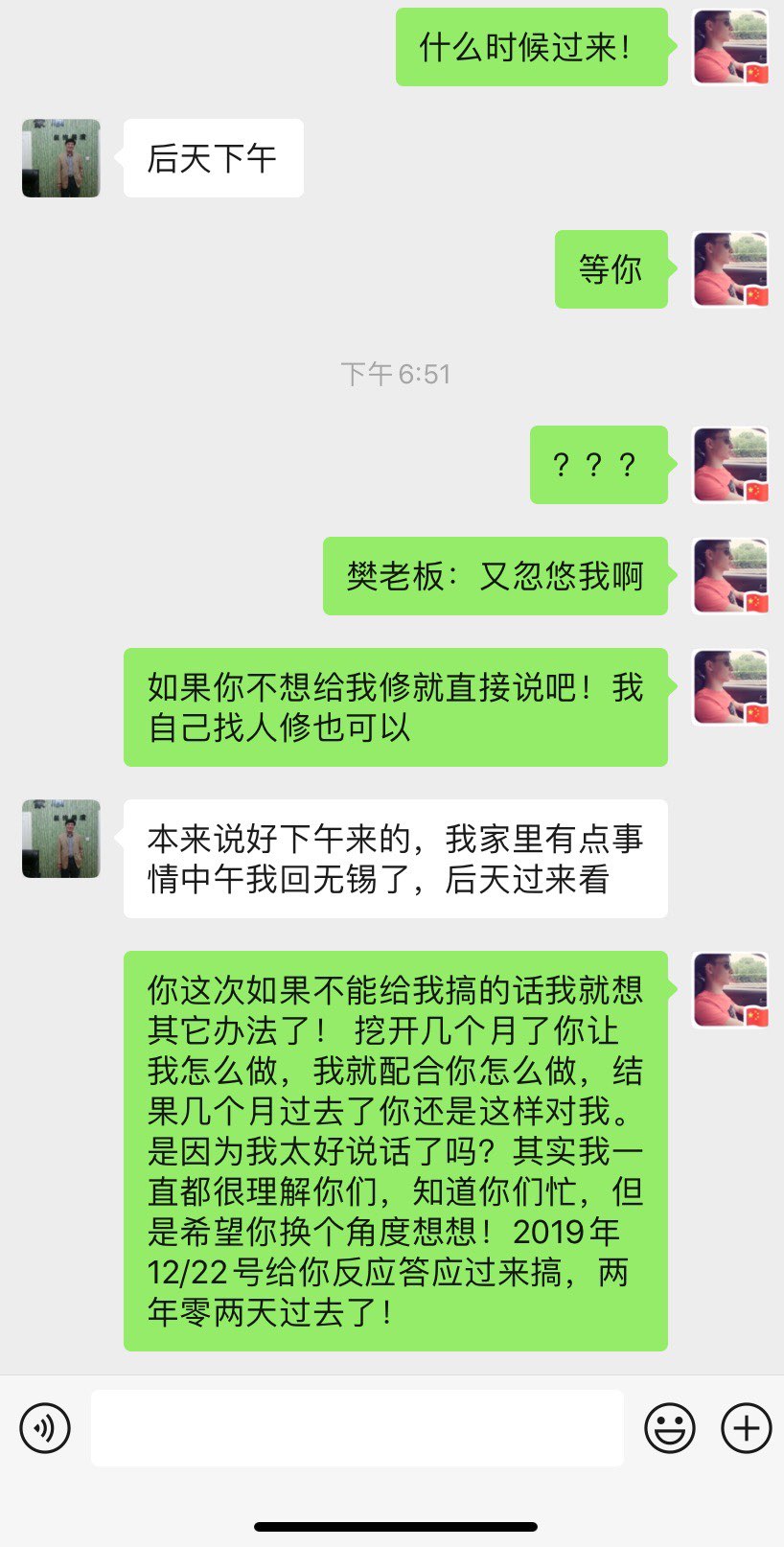
Task: Switch to voice message input
Action: 45,1428
